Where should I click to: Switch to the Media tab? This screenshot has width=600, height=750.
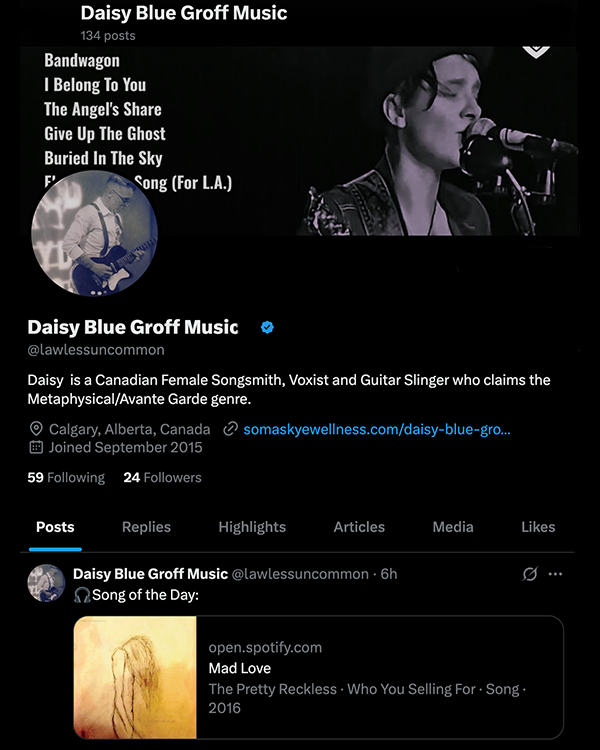(x=453, y=527)
